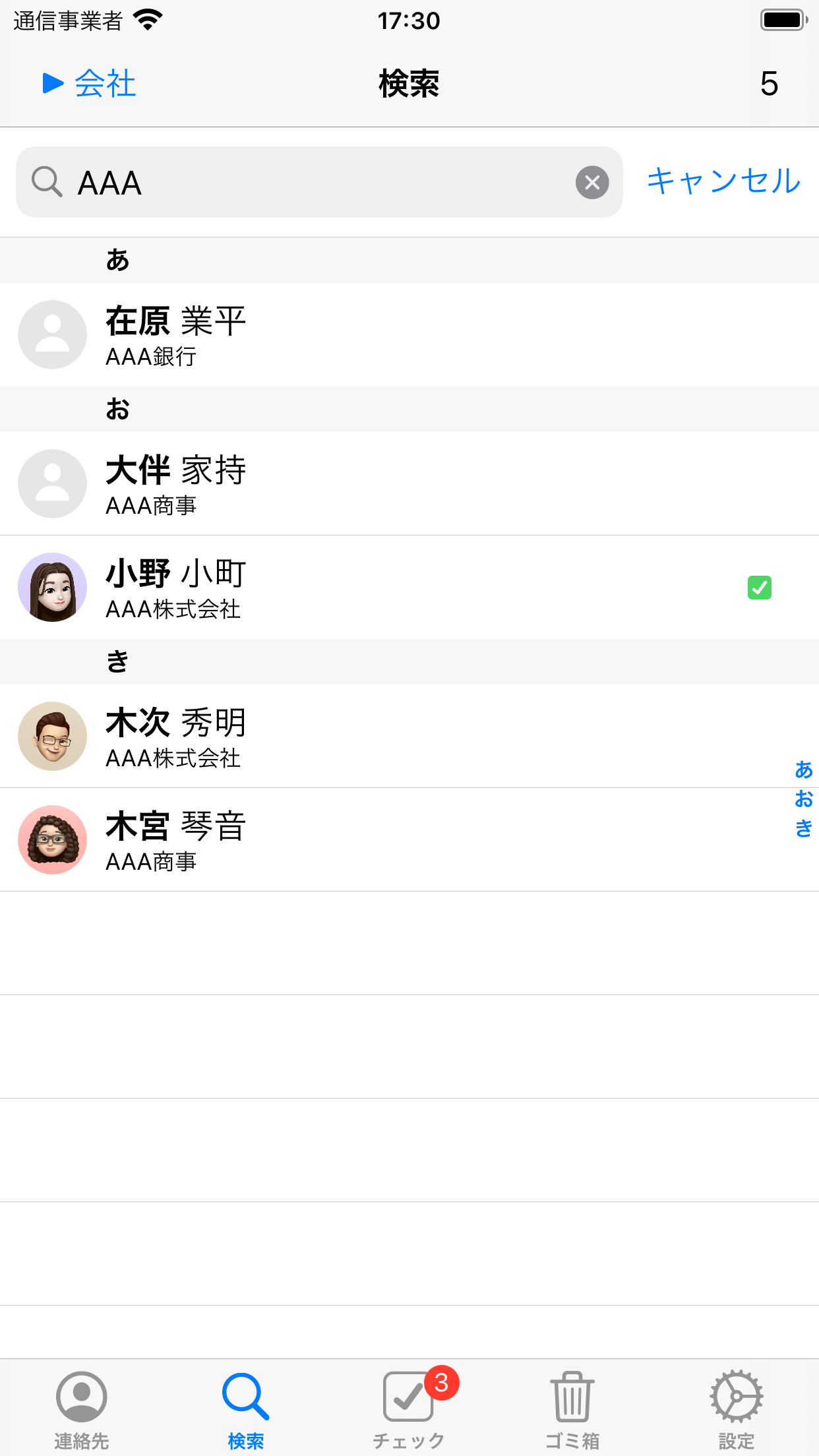Image resolution: width=819 pixels, height=1456 pixels.
Task: Uncheck 小野 小町's green checkmark
Action: coord(760,587)
